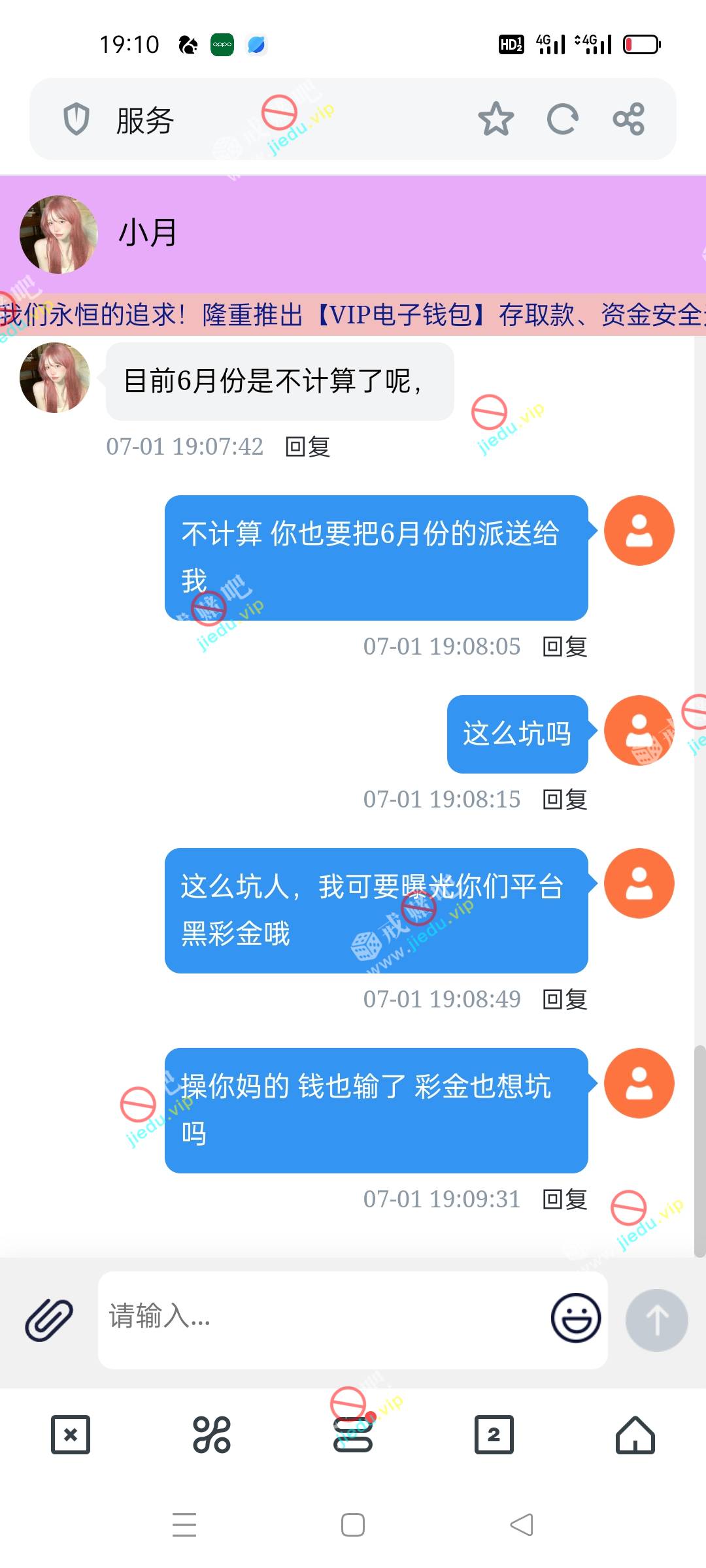Viewport: 706px width, 1568px height.
Task: Go to the browser home page
Action: tap(635, 1435)
